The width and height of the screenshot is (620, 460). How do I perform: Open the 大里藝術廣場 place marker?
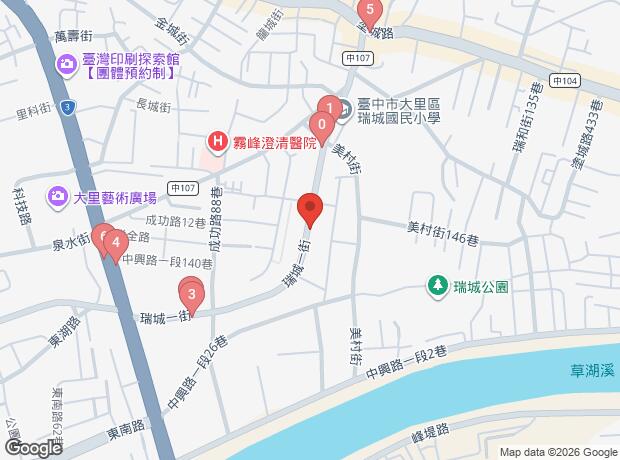[x=57, y=197]
